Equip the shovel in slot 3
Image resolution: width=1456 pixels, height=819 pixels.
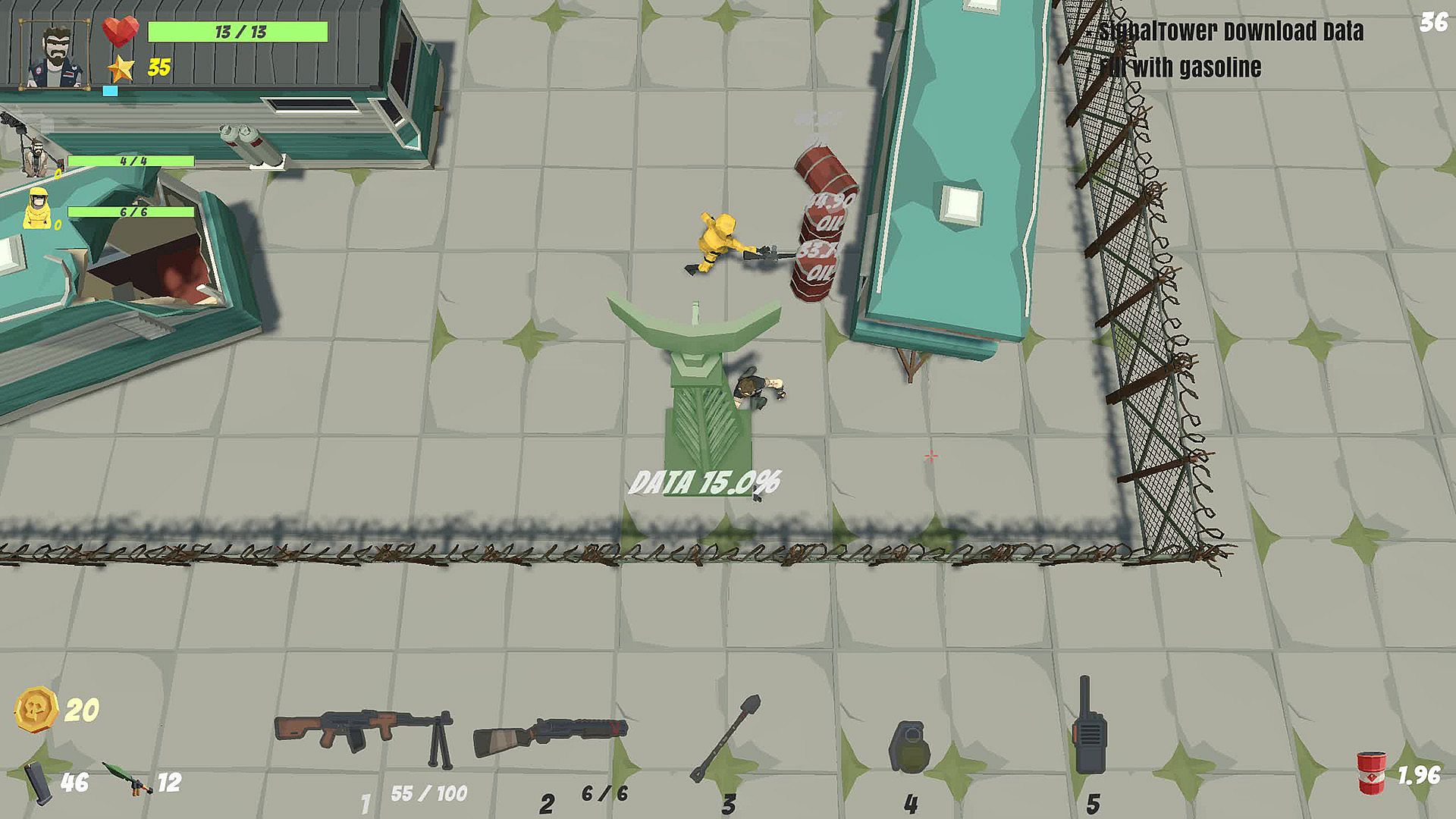[726, 736]
